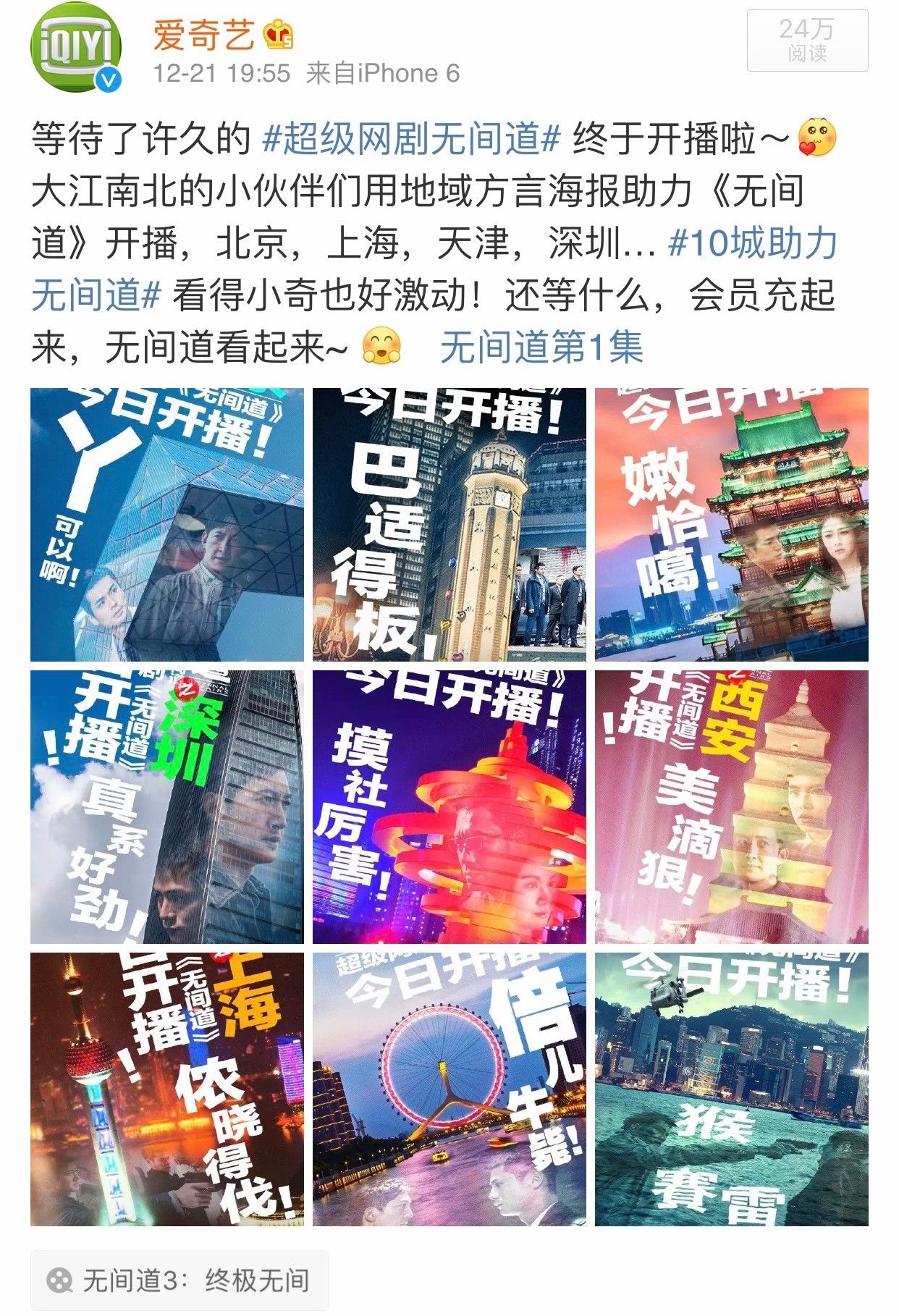This screenshot has width=899, height=1316.
Task: View the 嫩恰噶 poster image
Action: (731, 525)
